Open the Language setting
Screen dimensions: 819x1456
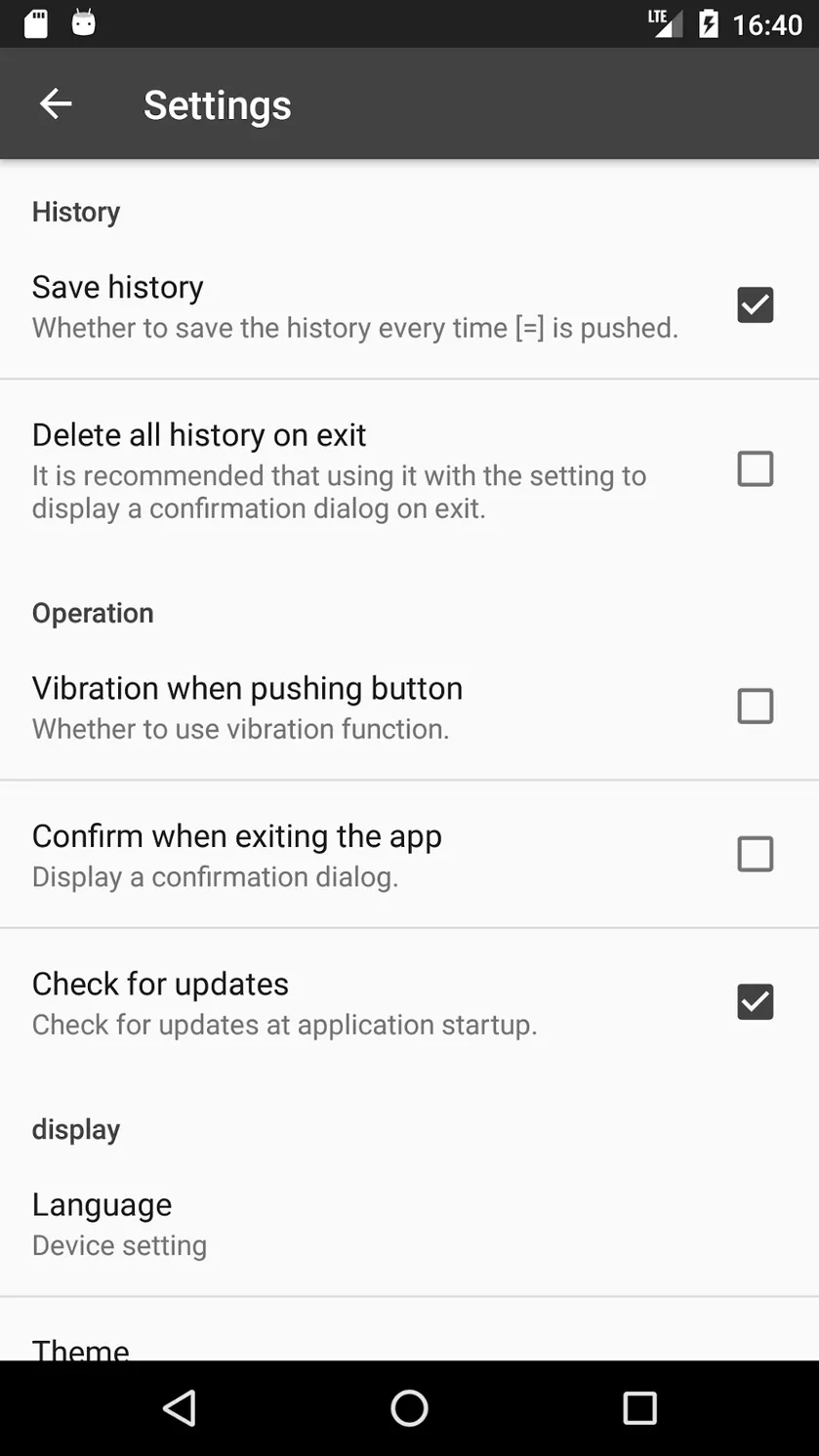pyautogui.click(x=409, y=1224)
